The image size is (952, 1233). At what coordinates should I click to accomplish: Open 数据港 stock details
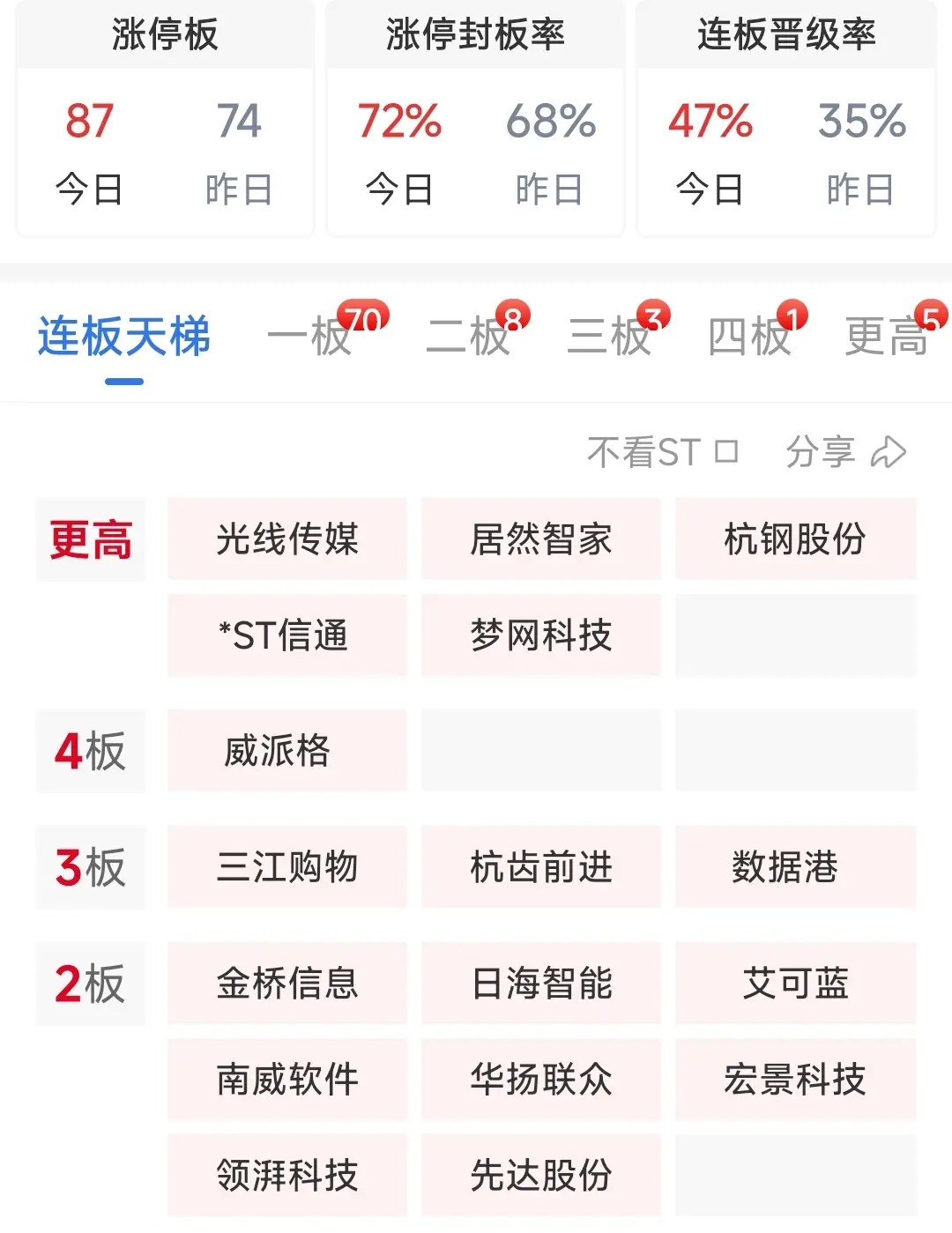point(795,867)
